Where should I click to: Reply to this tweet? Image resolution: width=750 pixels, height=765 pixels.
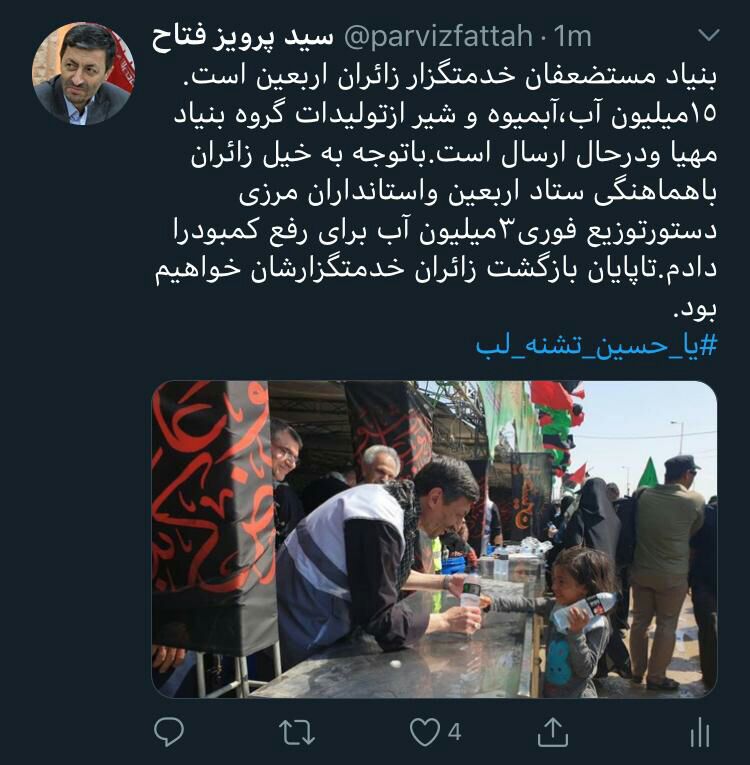(x=169, y=733)
